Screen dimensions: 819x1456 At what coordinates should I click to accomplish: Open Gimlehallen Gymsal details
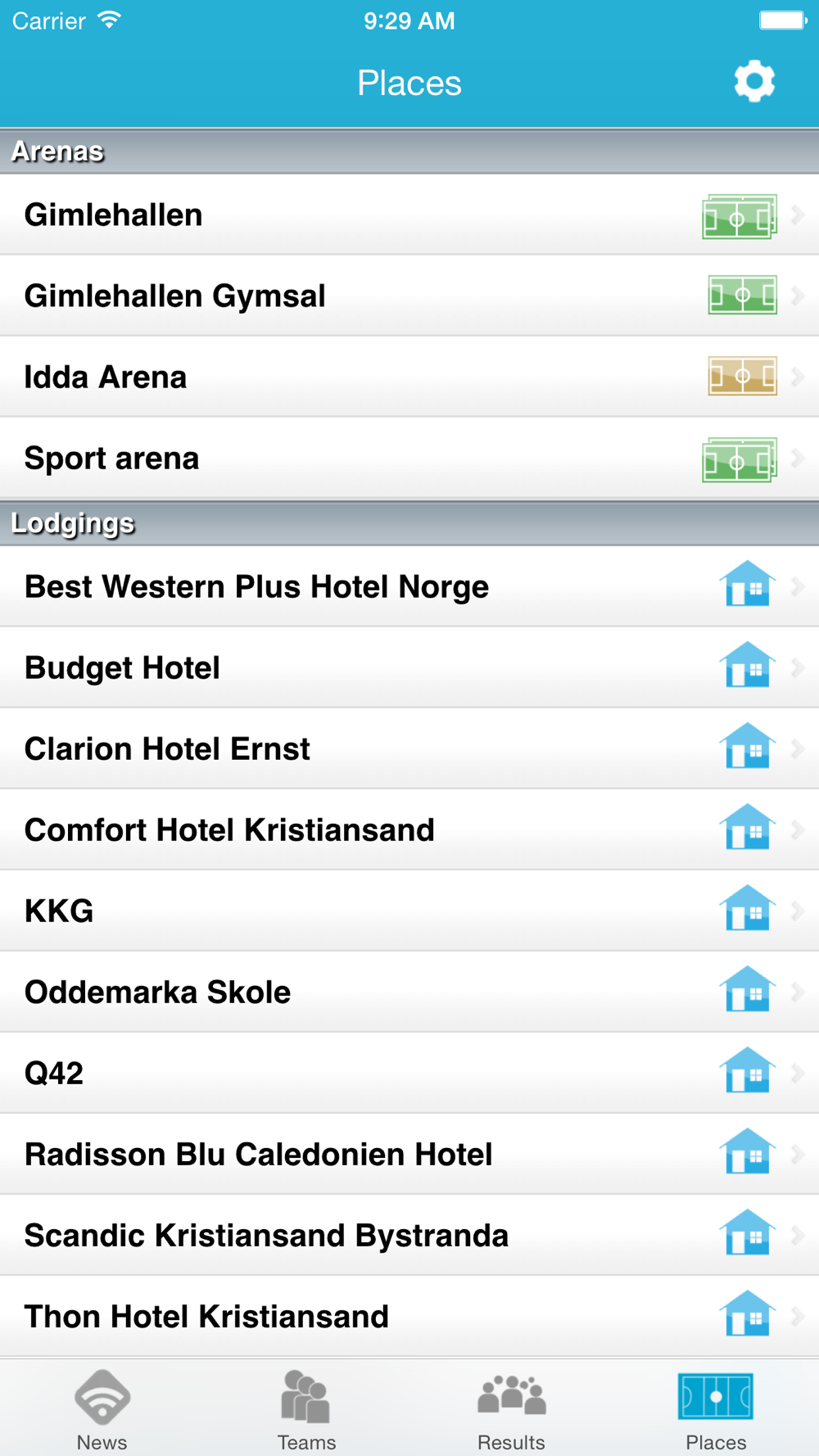coord(409,296)
